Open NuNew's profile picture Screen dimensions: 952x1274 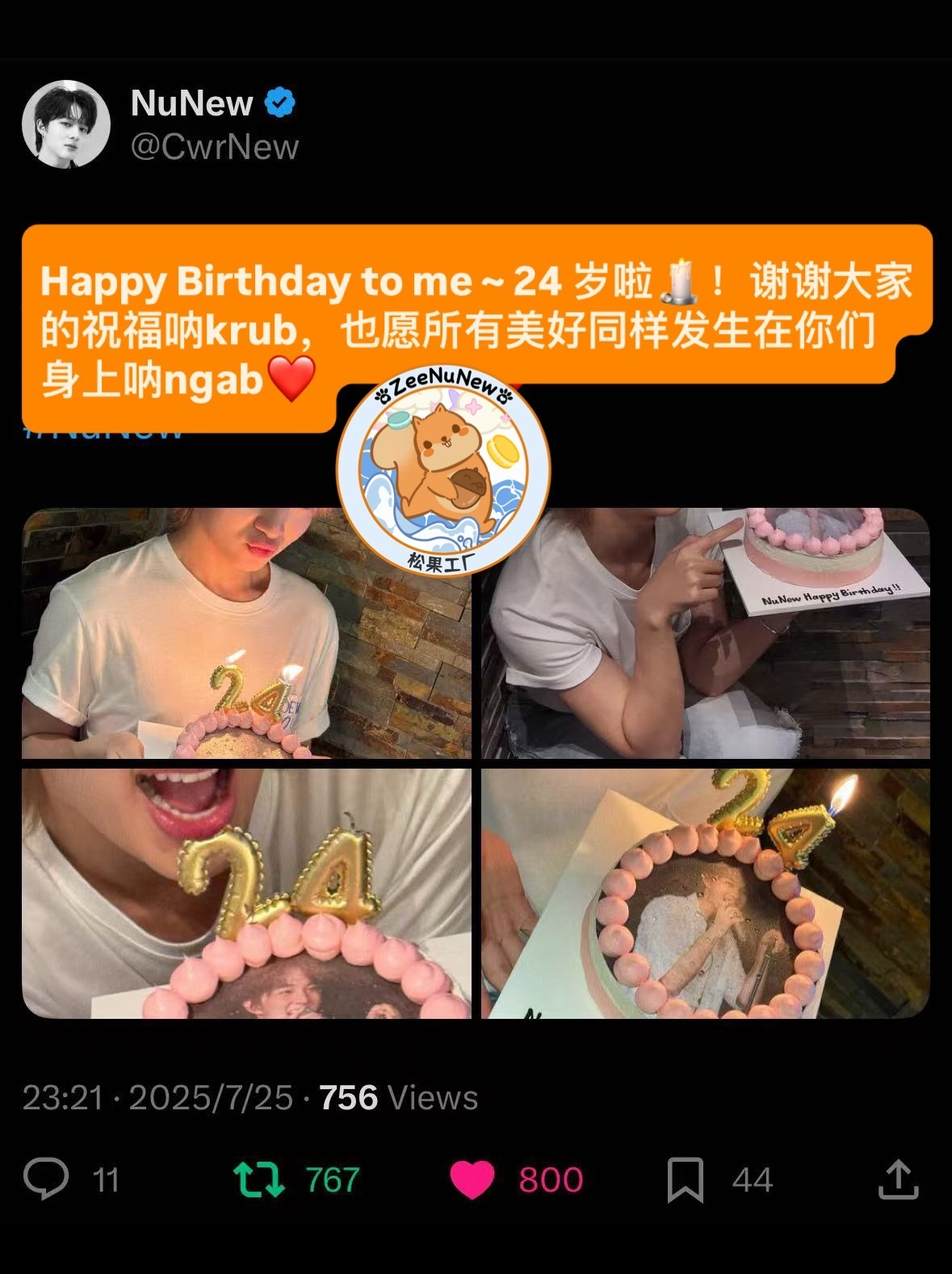(66, 124)
